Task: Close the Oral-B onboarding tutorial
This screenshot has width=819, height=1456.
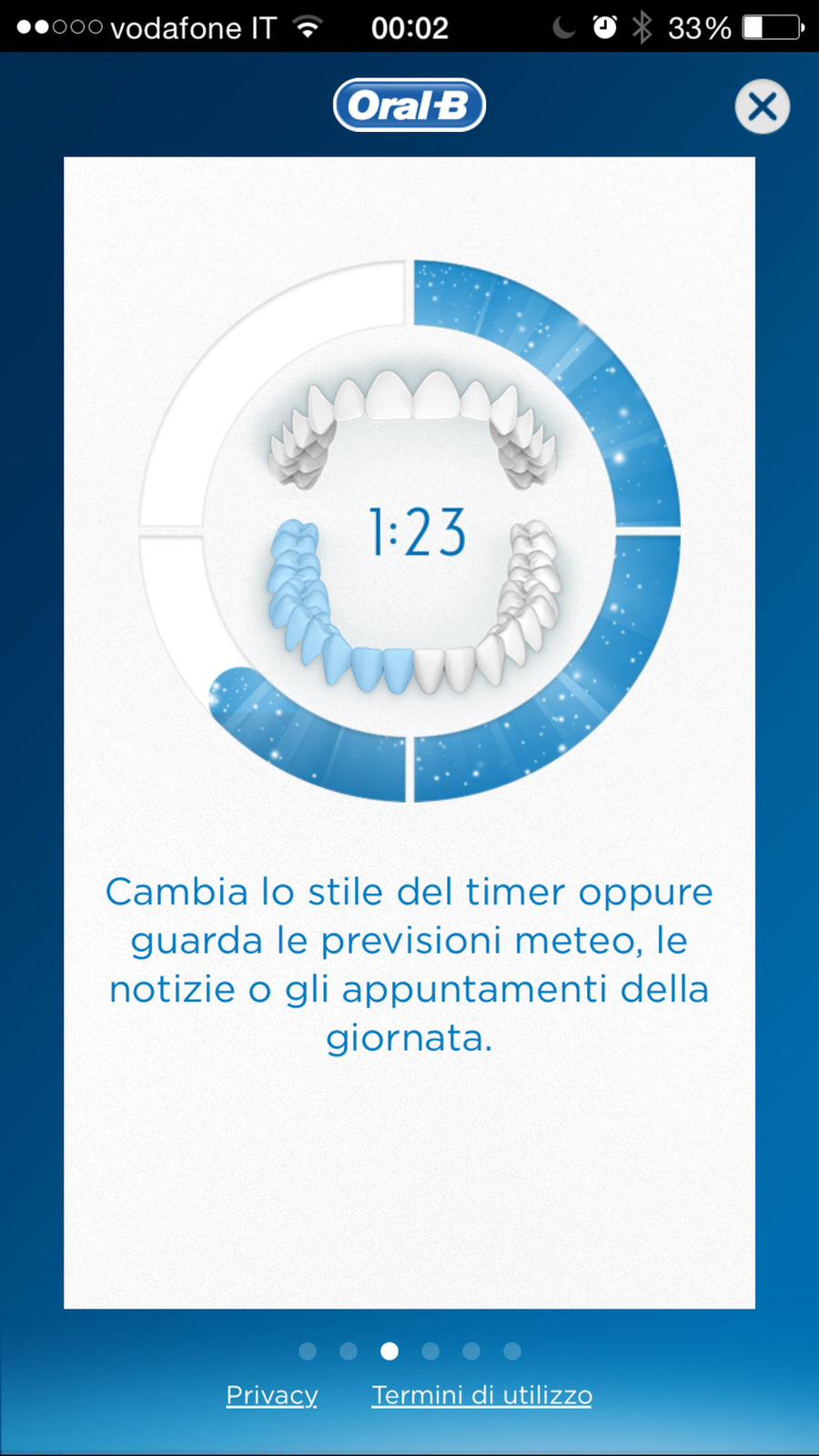Action: click(762, 106)
